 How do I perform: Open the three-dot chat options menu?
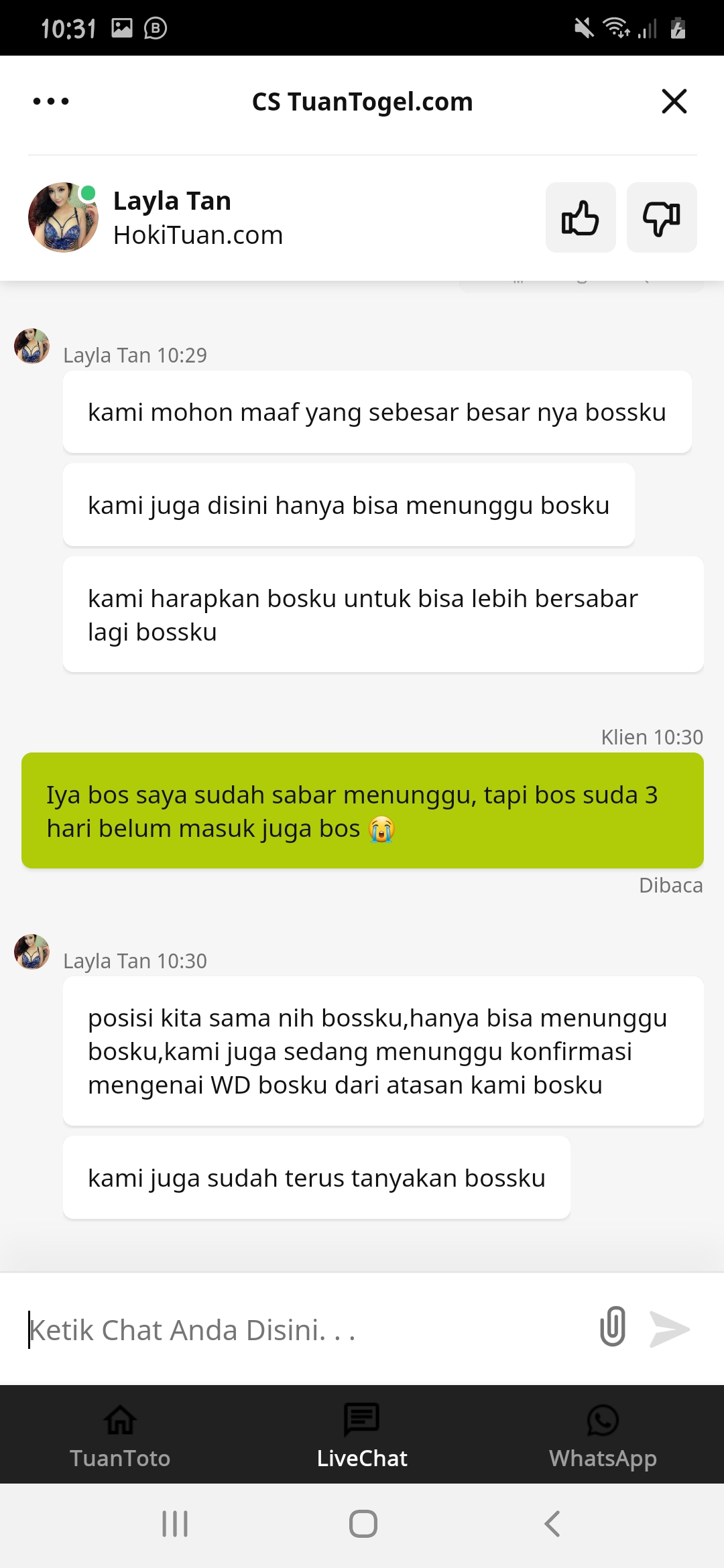[51, 101]
